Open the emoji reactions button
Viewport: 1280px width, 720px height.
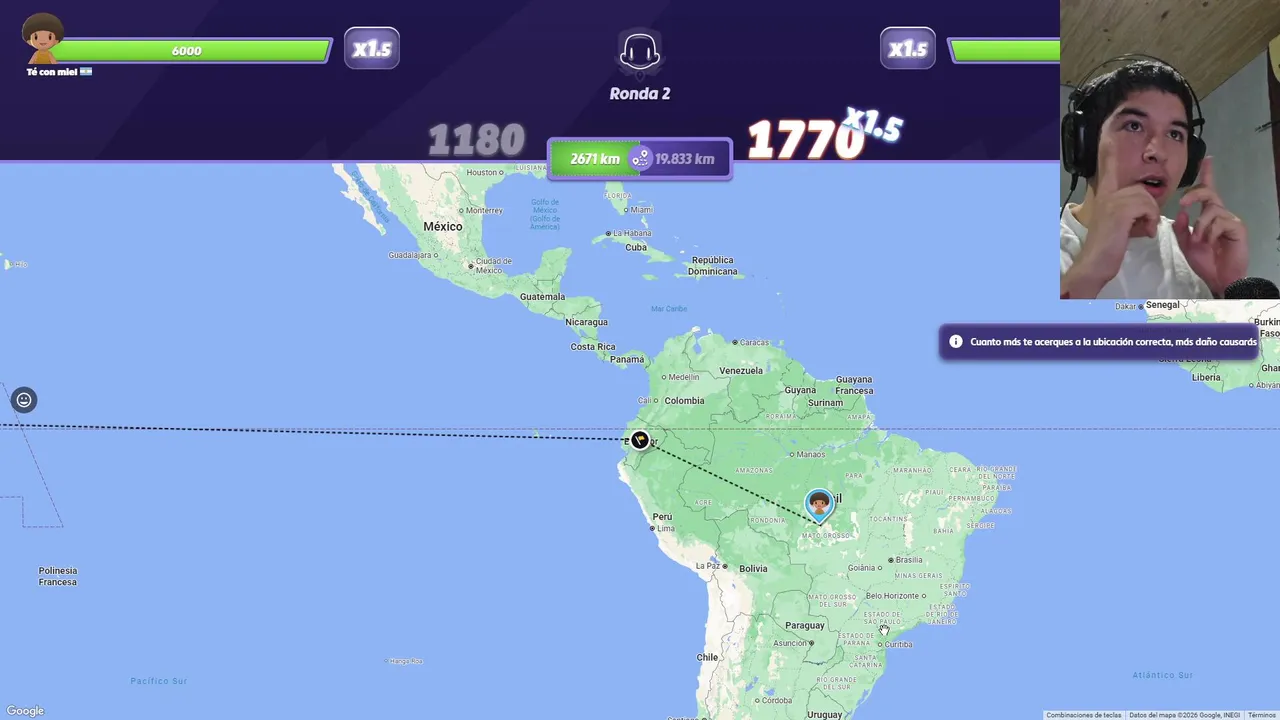pos(24,400)
